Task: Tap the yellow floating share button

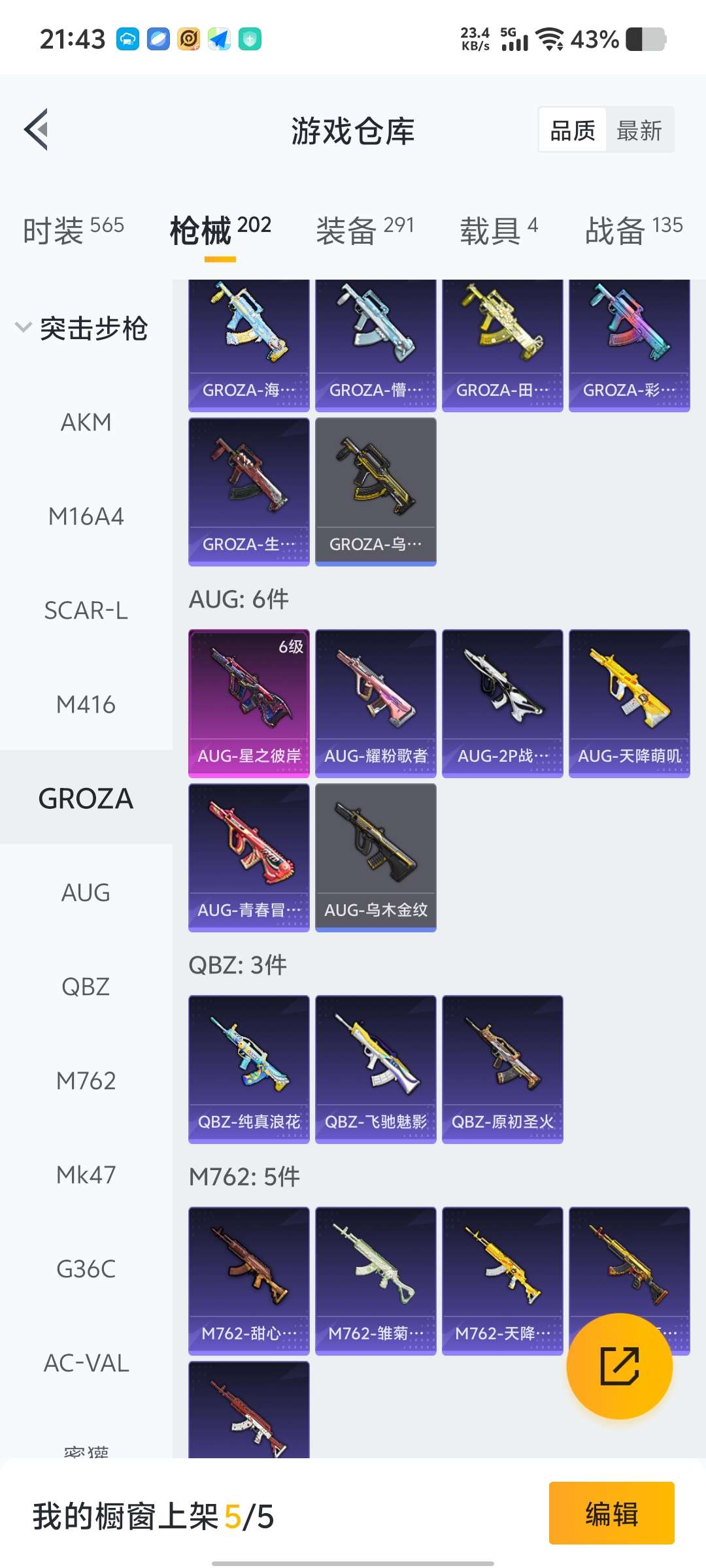Action: (x=620, y=1365)
